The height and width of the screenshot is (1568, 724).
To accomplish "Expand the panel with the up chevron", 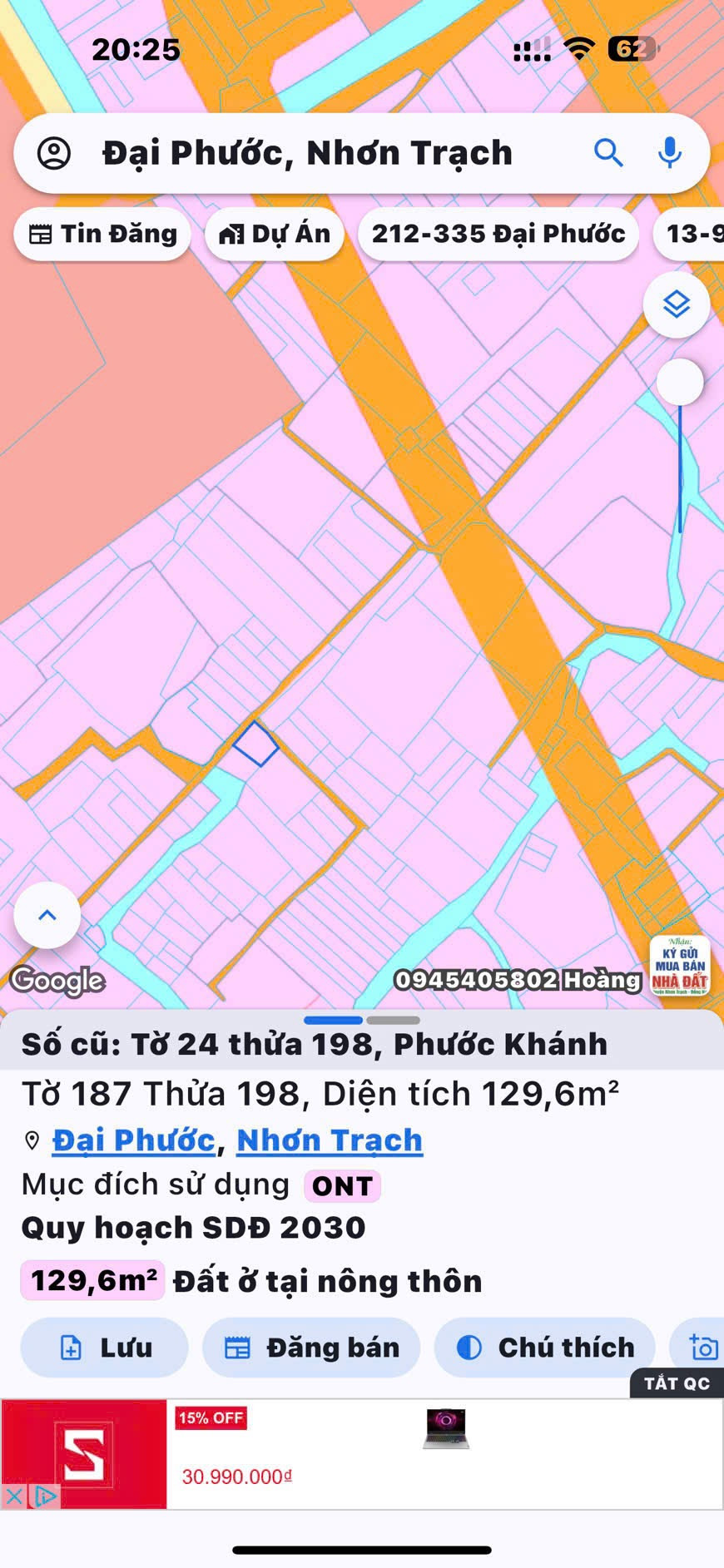I will tap(47, 915).
